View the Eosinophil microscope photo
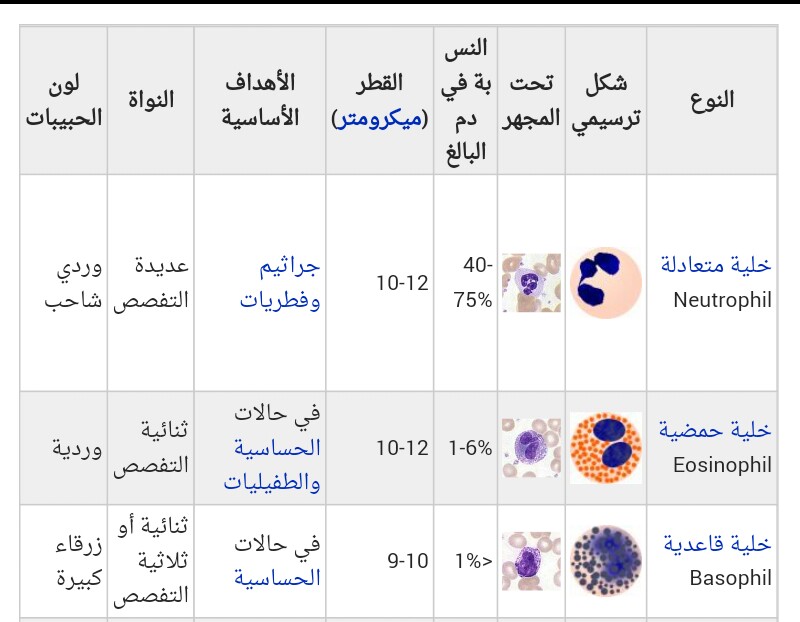 coord(531,447)
